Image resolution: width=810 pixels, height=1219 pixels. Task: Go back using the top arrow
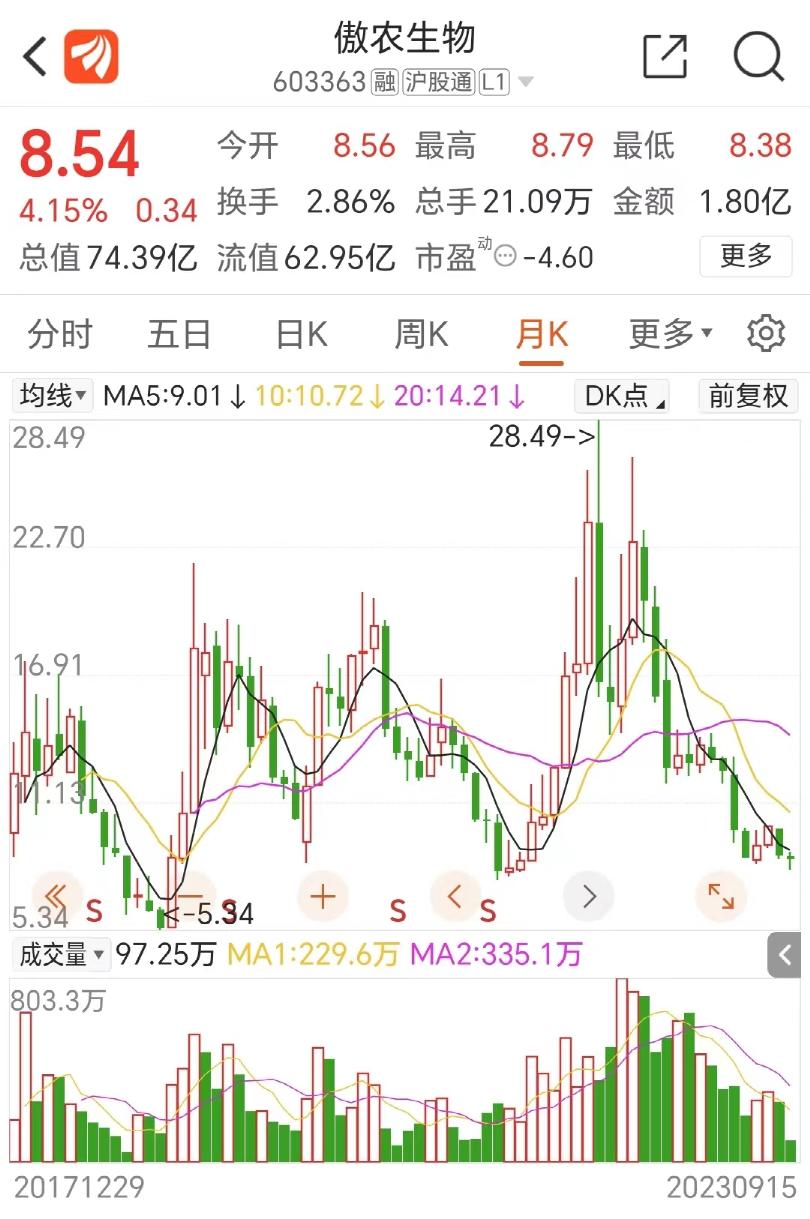pyautogui.click(x=36, y=56)
